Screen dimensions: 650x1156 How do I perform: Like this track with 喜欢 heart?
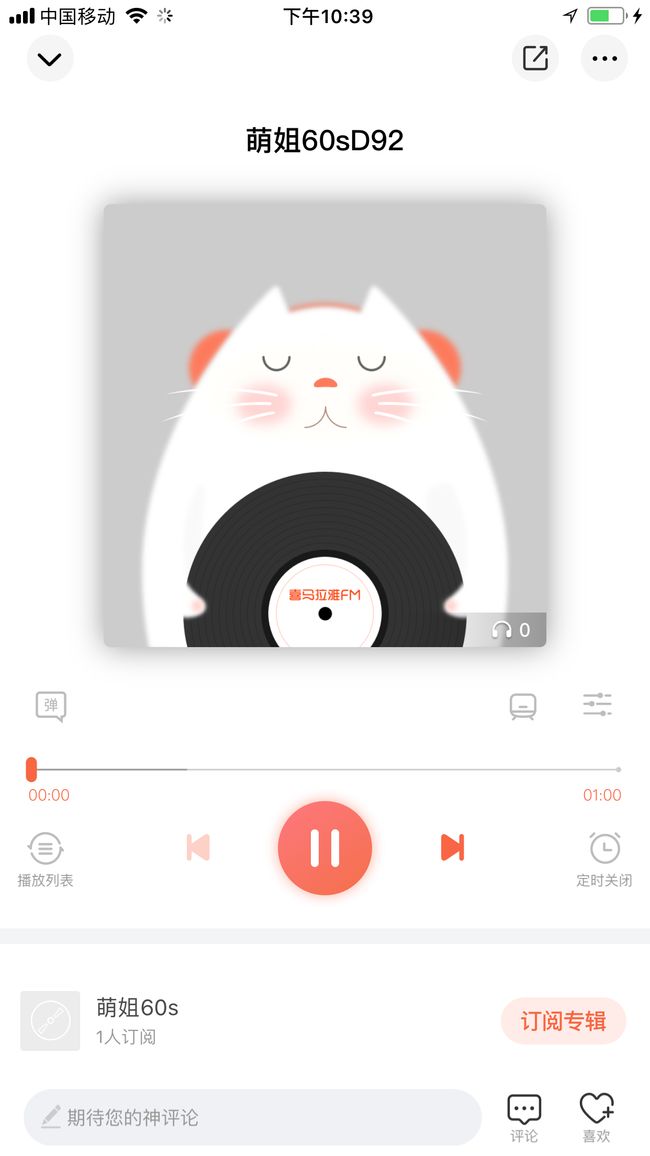click(x=596, y=1118)
